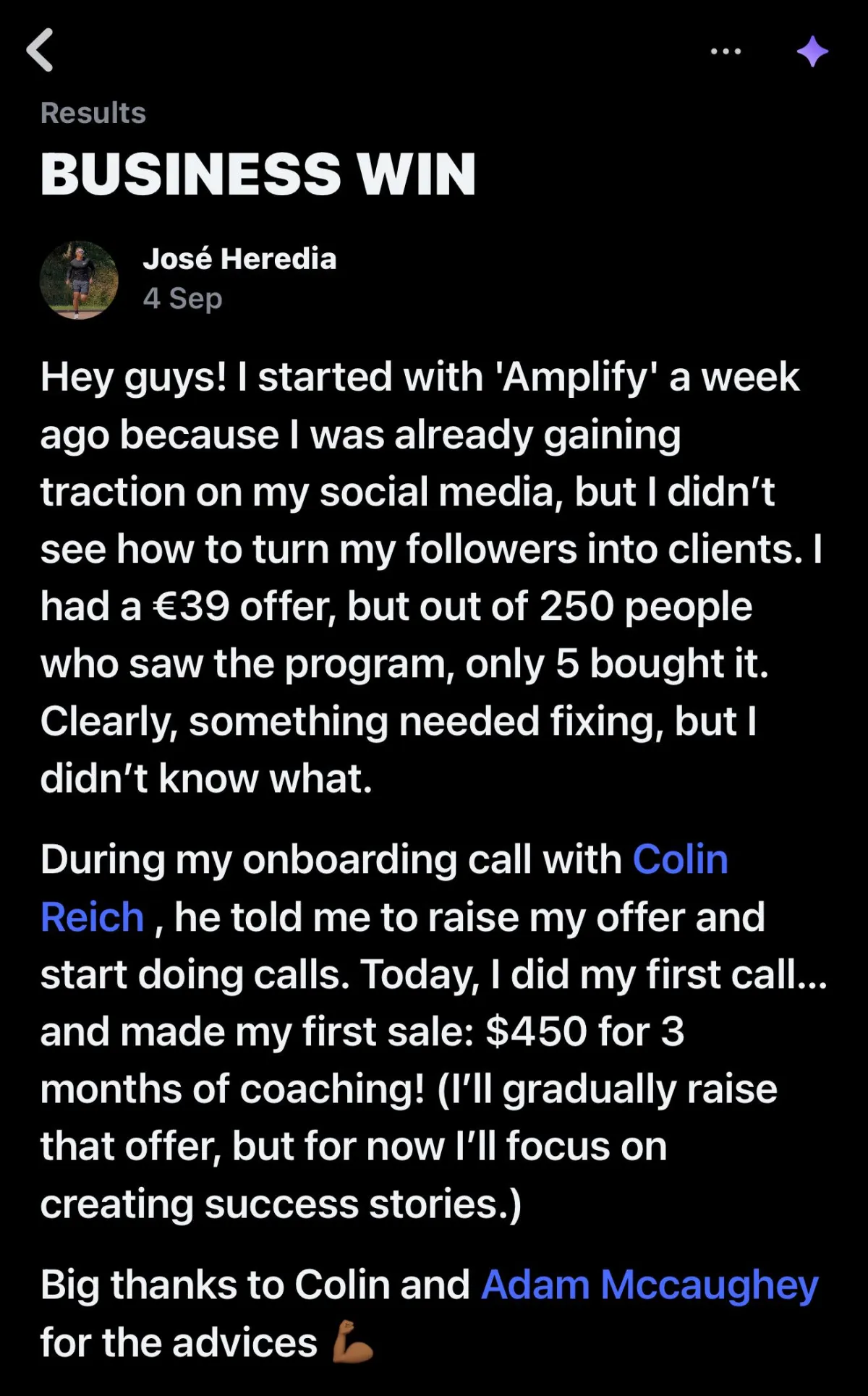Open the three-dot overflow menu
Viewport: 868px width, 1396px height.
click(726, 51)
